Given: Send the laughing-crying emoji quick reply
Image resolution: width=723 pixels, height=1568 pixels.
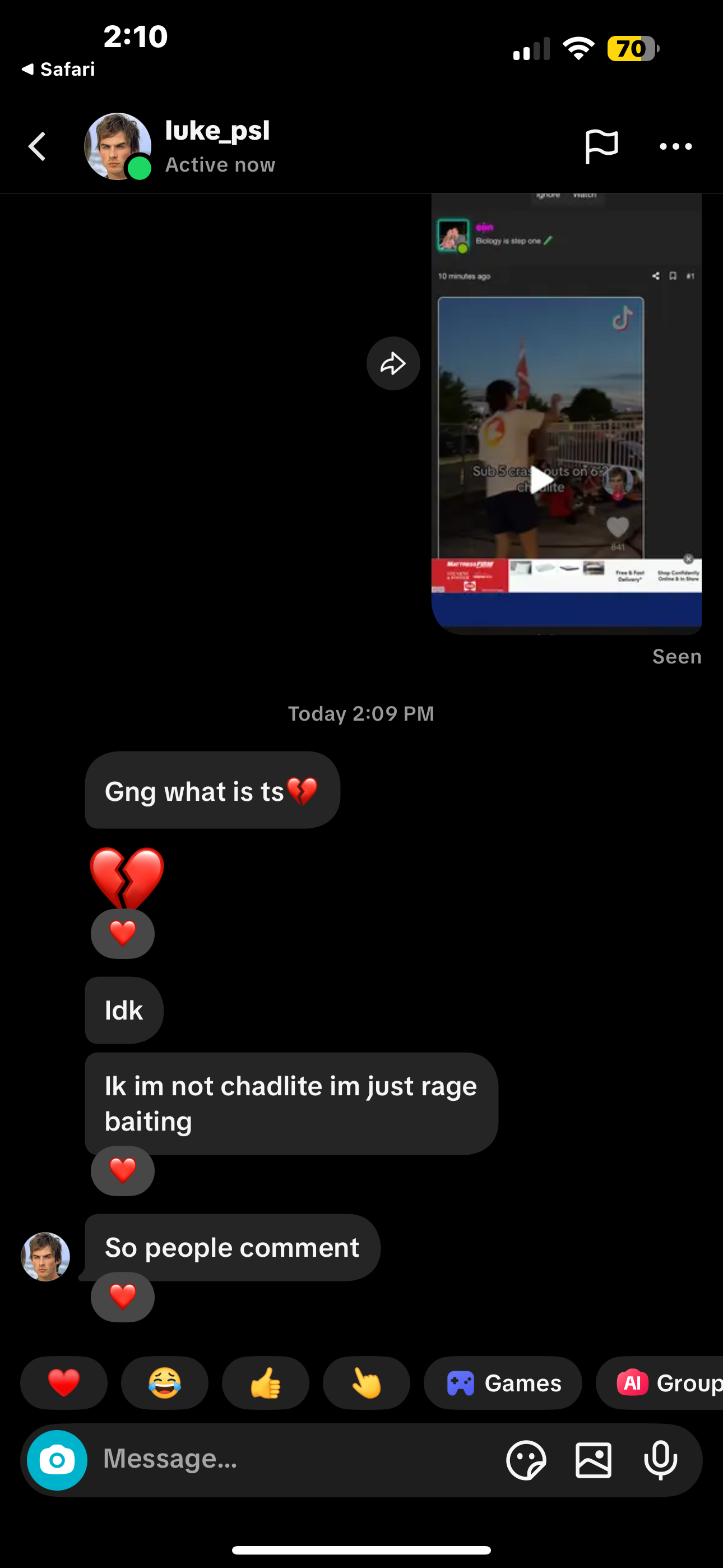Looking at the screenshot, I should 165,1382.
